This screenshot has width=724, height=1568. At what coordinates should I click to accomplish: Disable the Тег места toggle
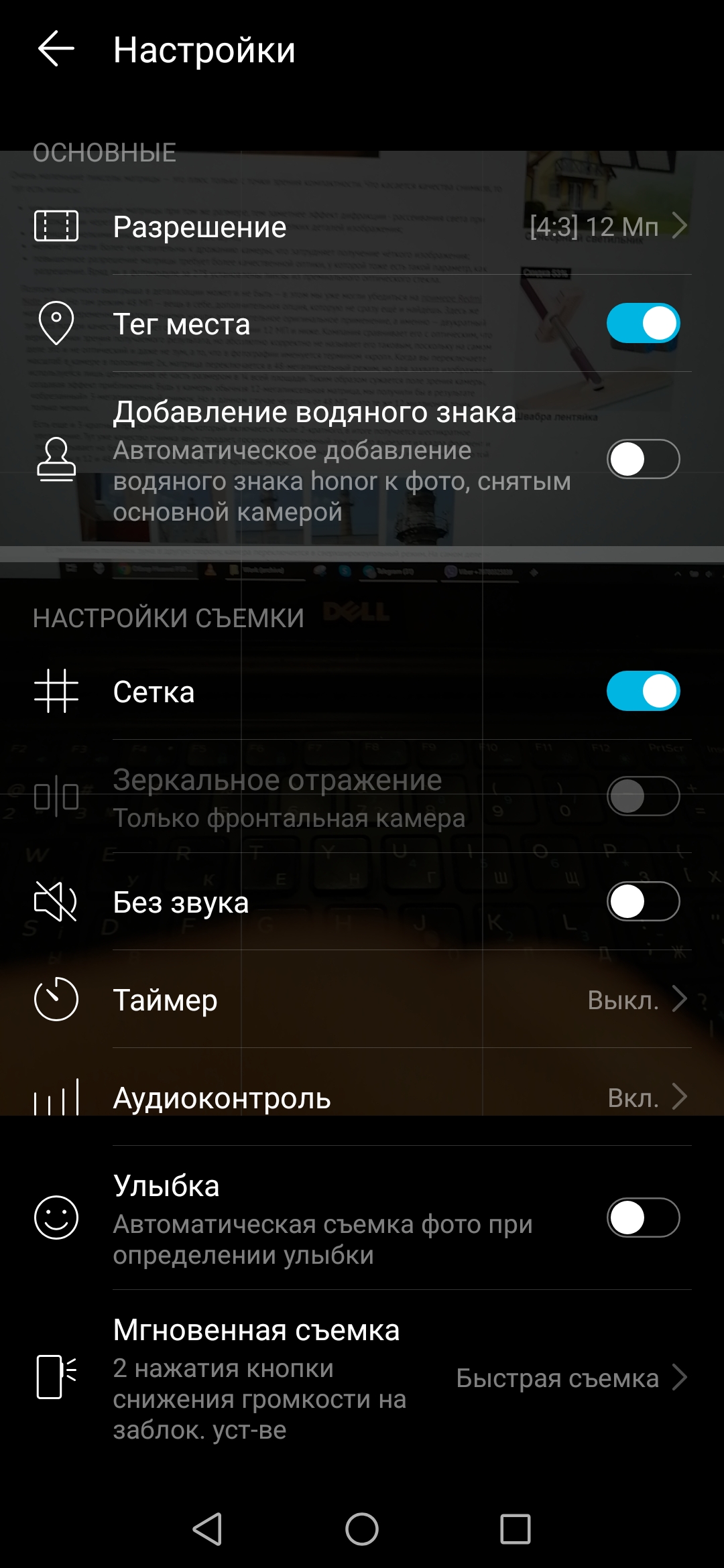(x=642, y=324)
